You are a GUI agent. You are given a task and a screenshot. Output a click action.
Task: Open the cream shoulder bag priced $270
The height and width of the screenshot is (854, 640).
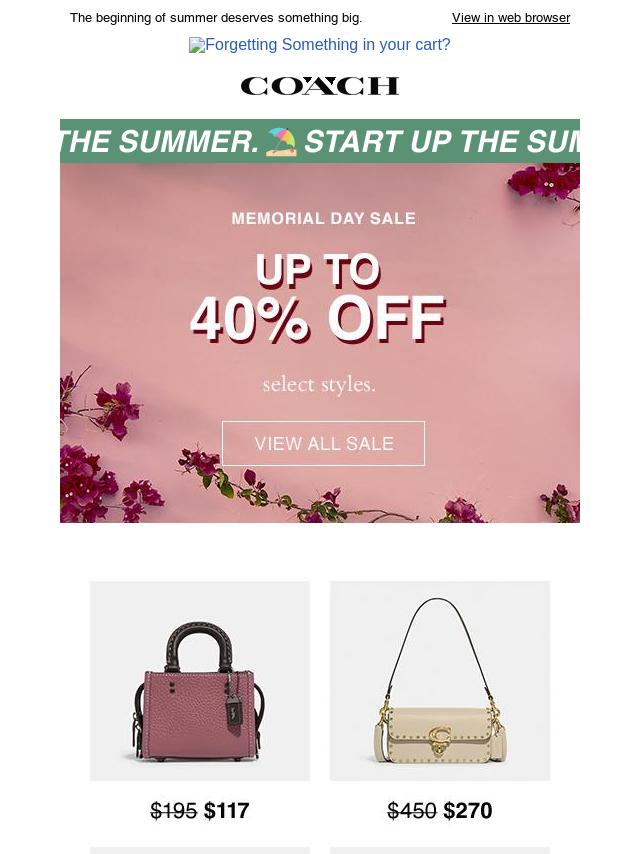440,681
